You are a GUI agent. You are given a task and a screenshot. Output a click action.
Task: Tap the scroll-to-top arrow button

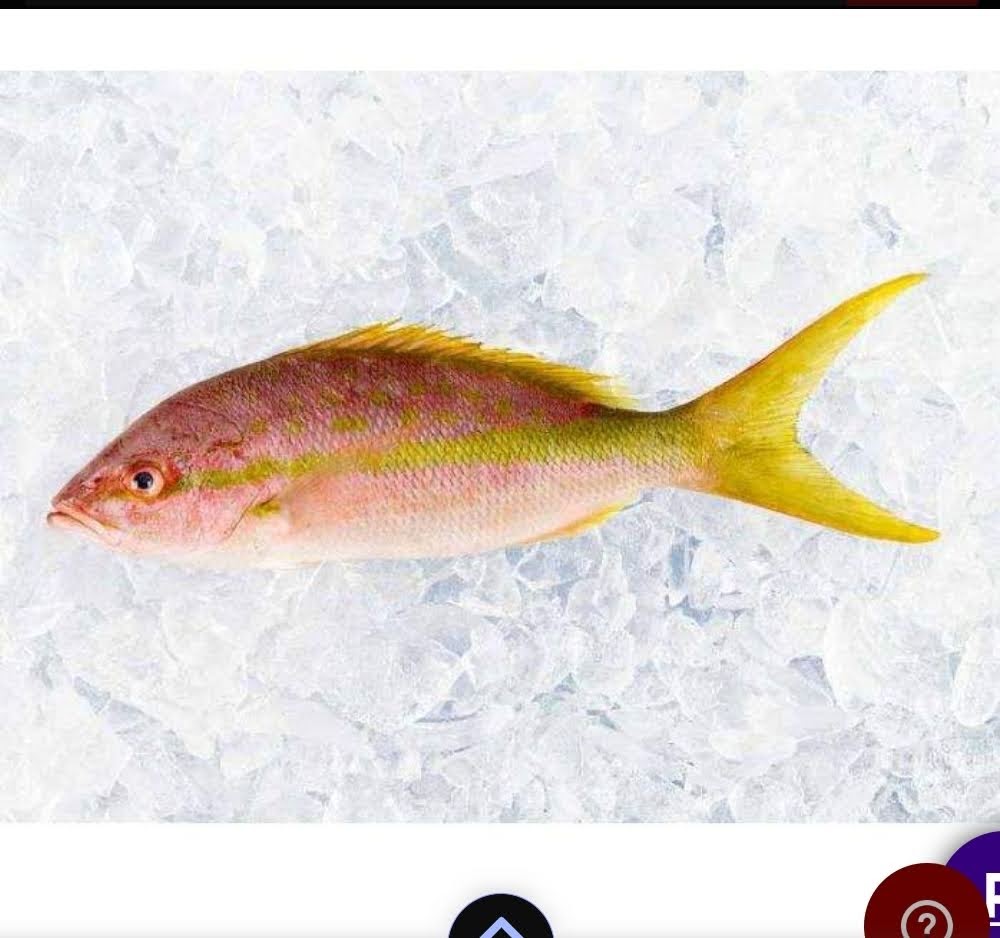(x=500, y=920)
